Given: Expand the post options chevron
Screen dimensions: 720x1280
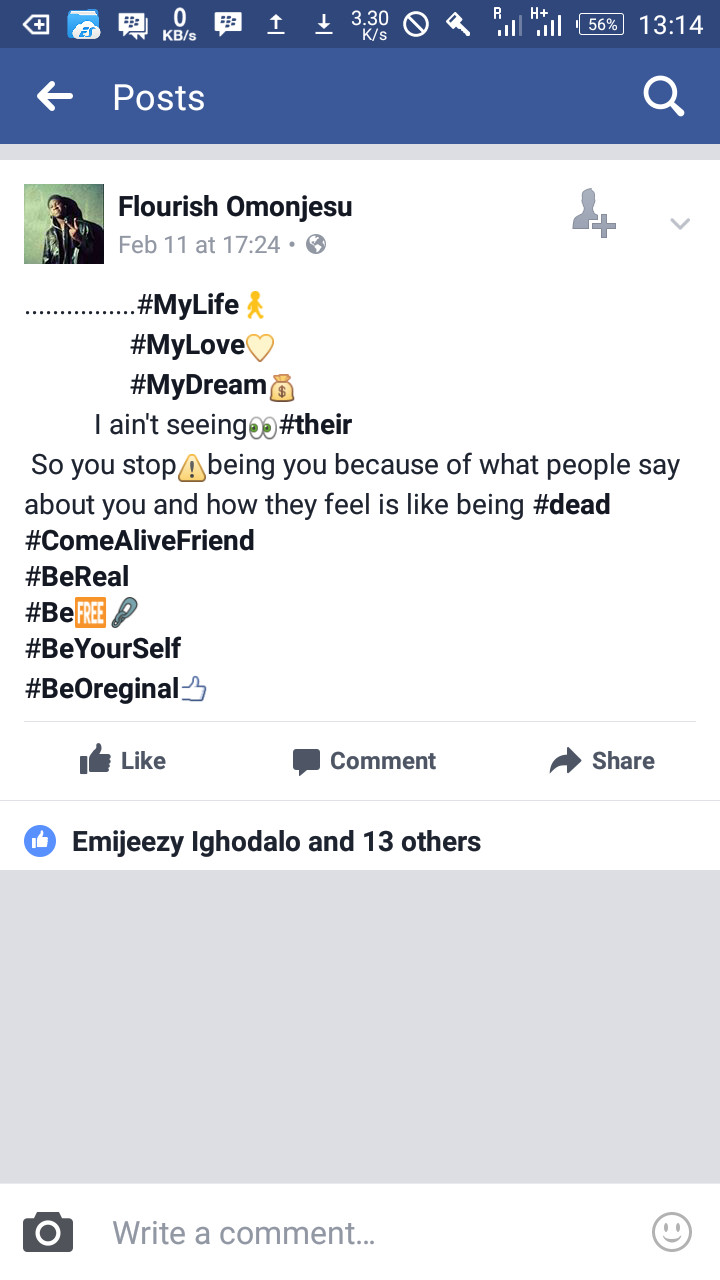Looking at the screenshot, I should point(680,224).
